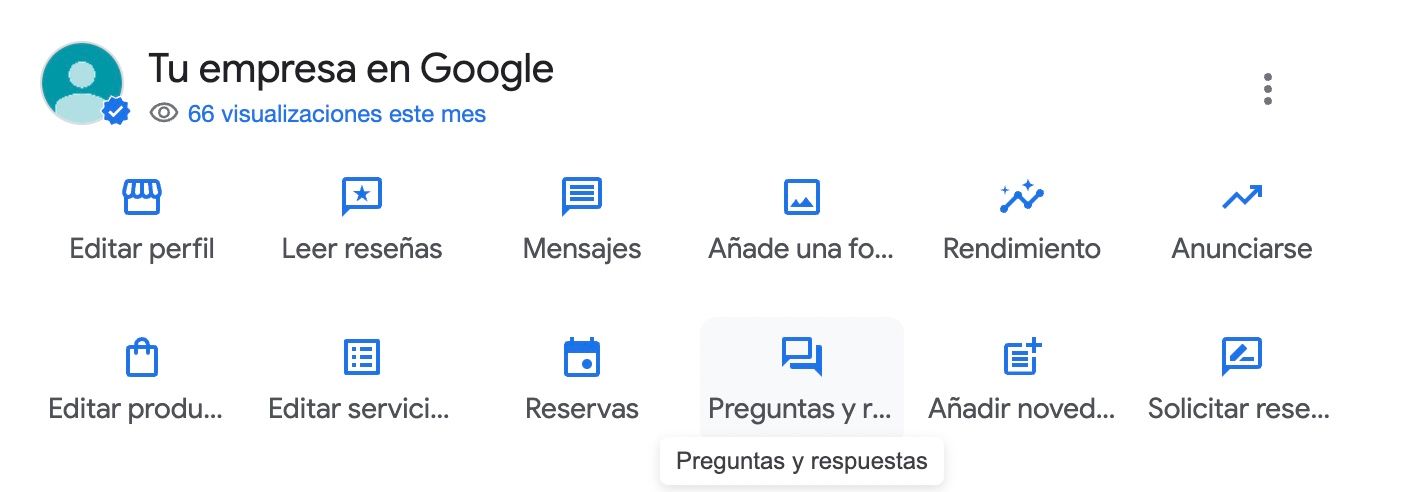The image size is (1406, 492).
Task: Open the 66 visualizaciones este mes link
Action: click(x=336, y=114)
